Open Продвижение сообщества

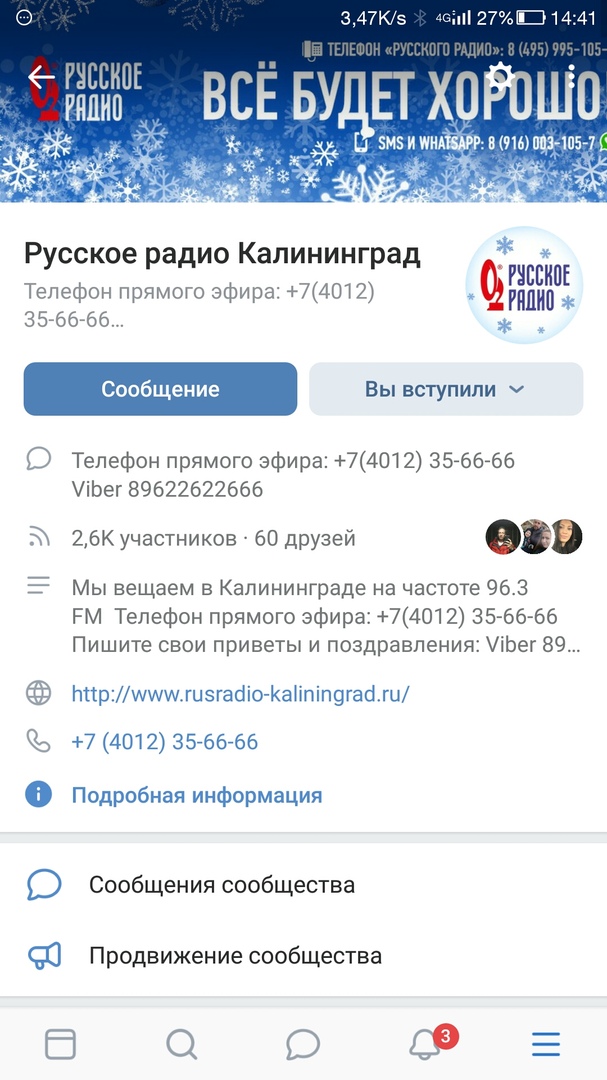click(303, 956)
